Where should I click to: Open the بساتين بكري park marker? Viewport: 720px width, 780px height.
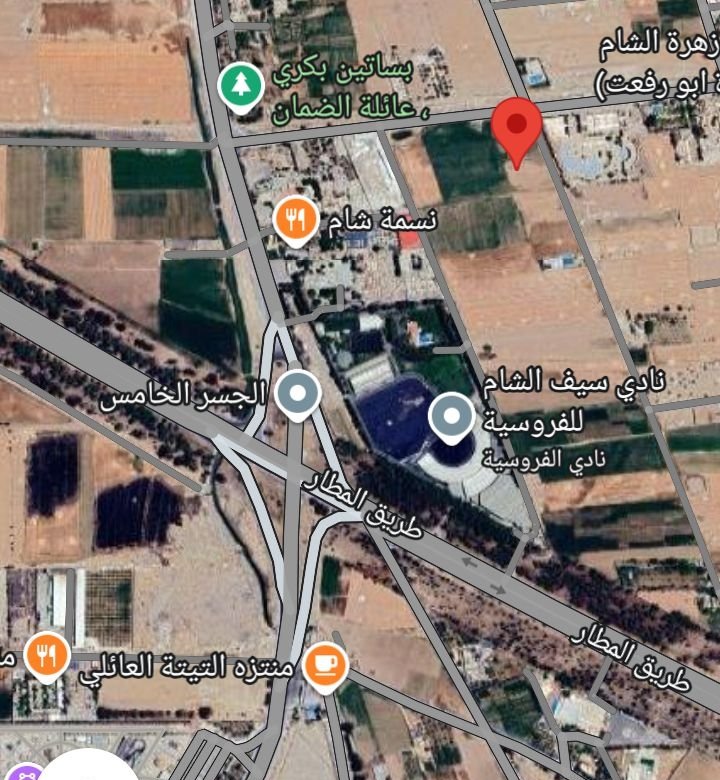click(x=241, y=85)
